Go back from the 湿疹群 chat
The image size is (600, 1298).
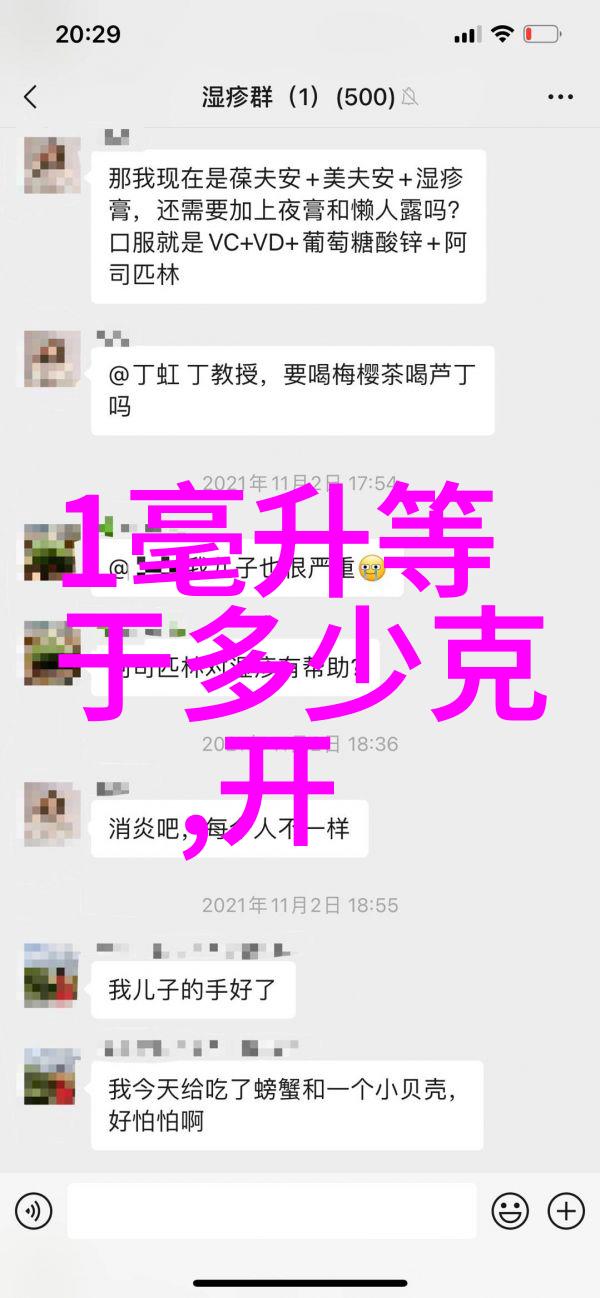(x=30, y=97)
